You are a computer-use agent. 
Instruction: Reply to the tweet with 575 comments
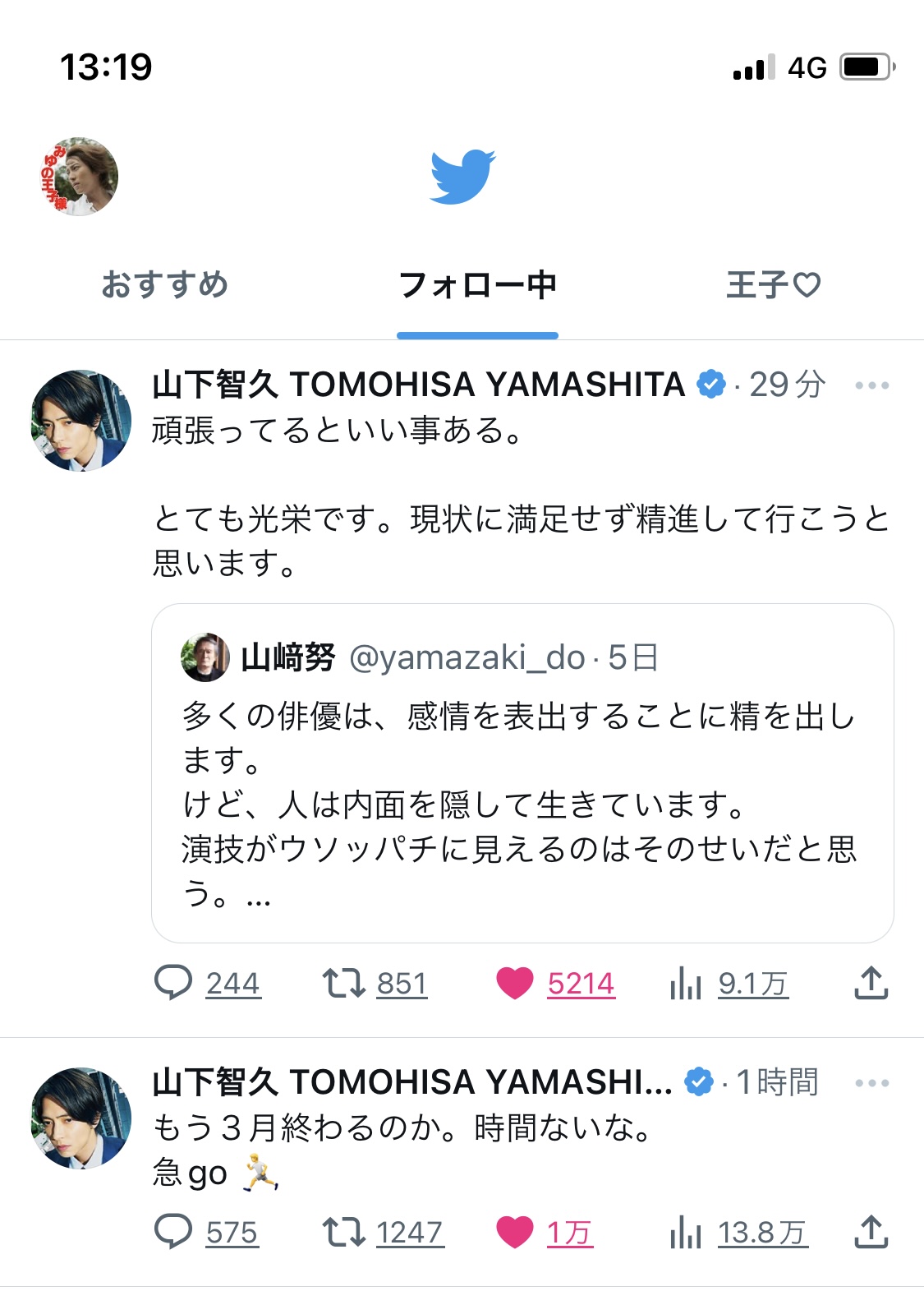tap(173, 1232)
